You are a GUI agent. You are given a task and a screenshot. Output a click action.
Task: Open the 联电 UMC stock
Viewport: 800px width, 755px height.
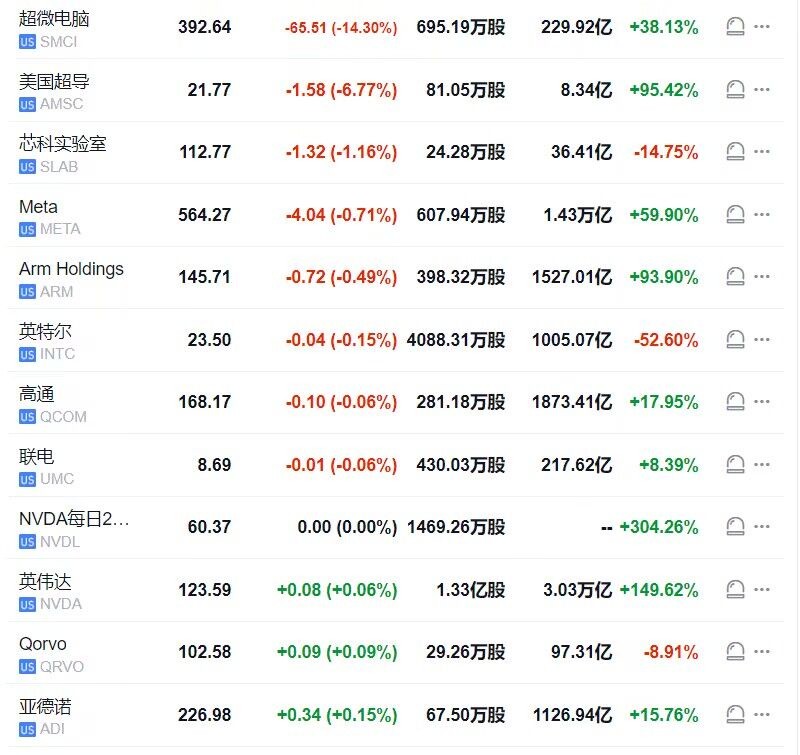click(x=38, y=465)
